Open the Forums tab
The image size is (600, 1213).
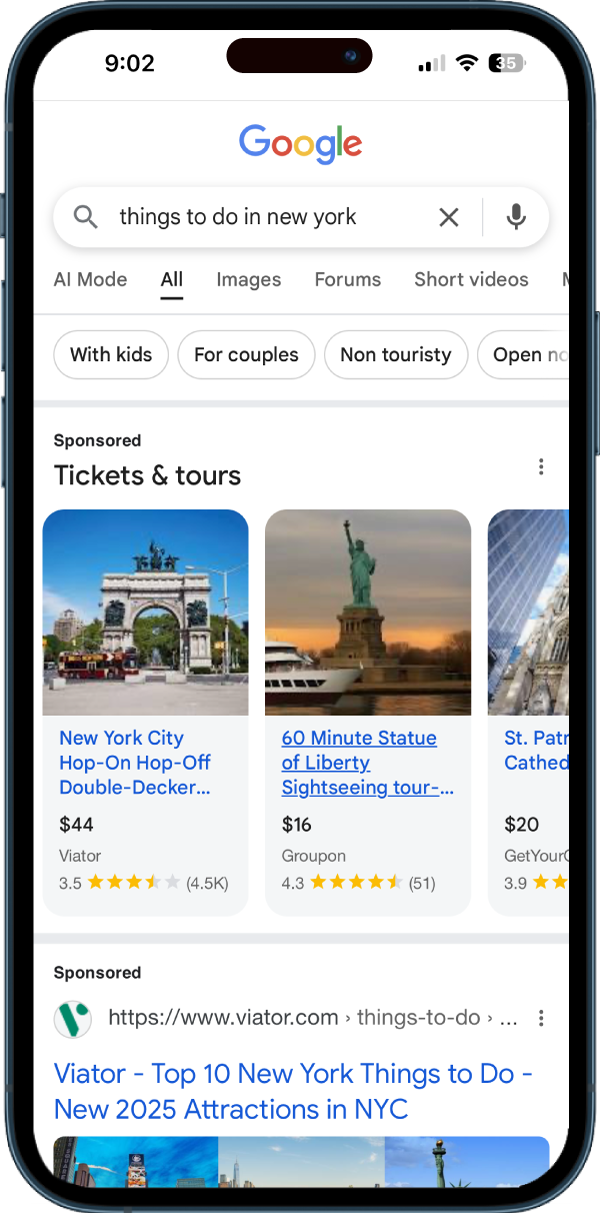pyautogui.click(x=347, y=280)
